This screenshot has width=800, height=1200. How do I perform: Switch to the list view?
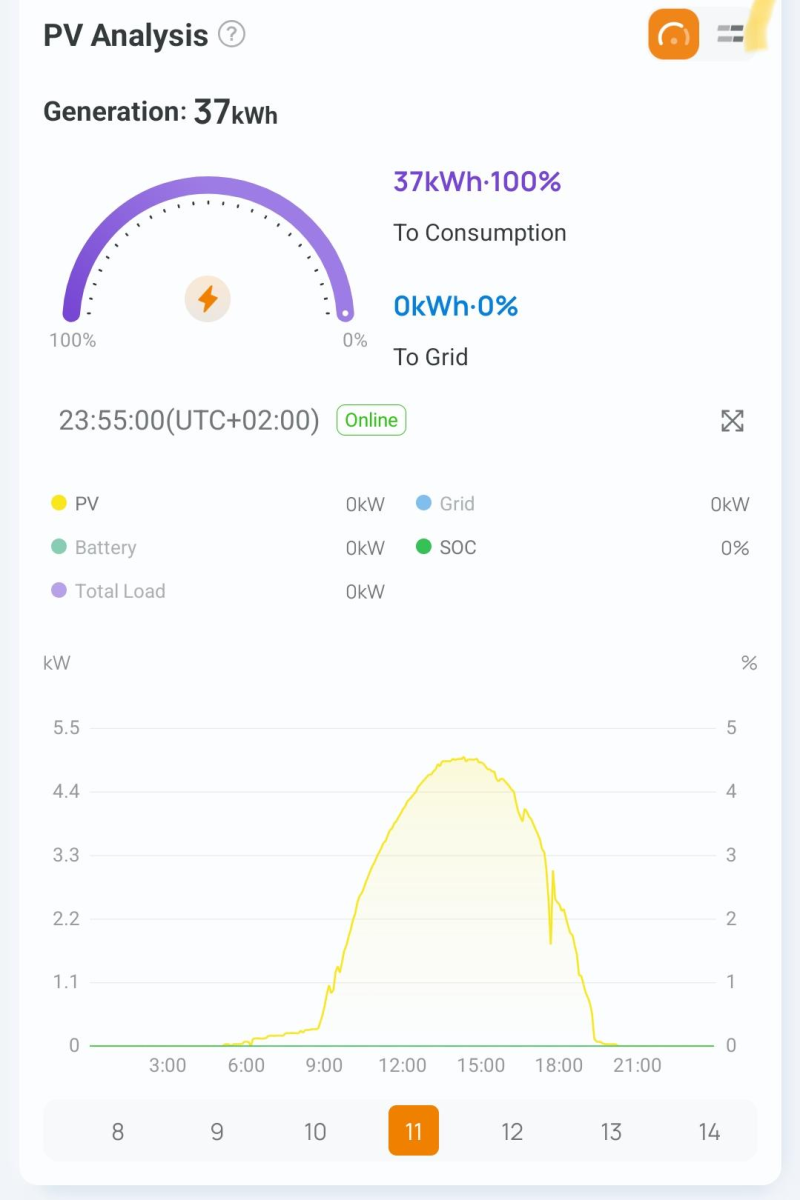tap(731, 35)
